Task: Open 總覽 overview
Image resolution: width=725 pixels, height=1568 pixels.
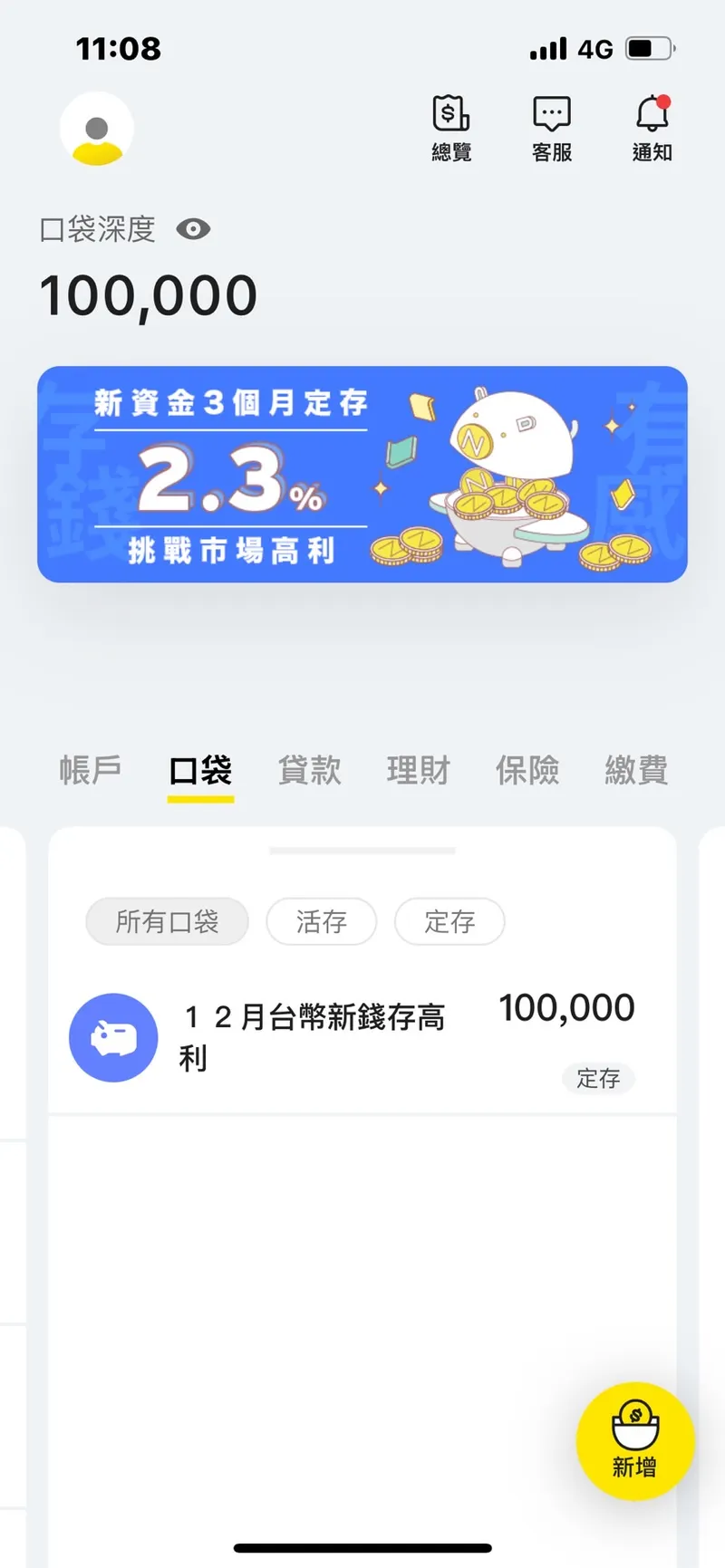Action: (x=451, y=128)
